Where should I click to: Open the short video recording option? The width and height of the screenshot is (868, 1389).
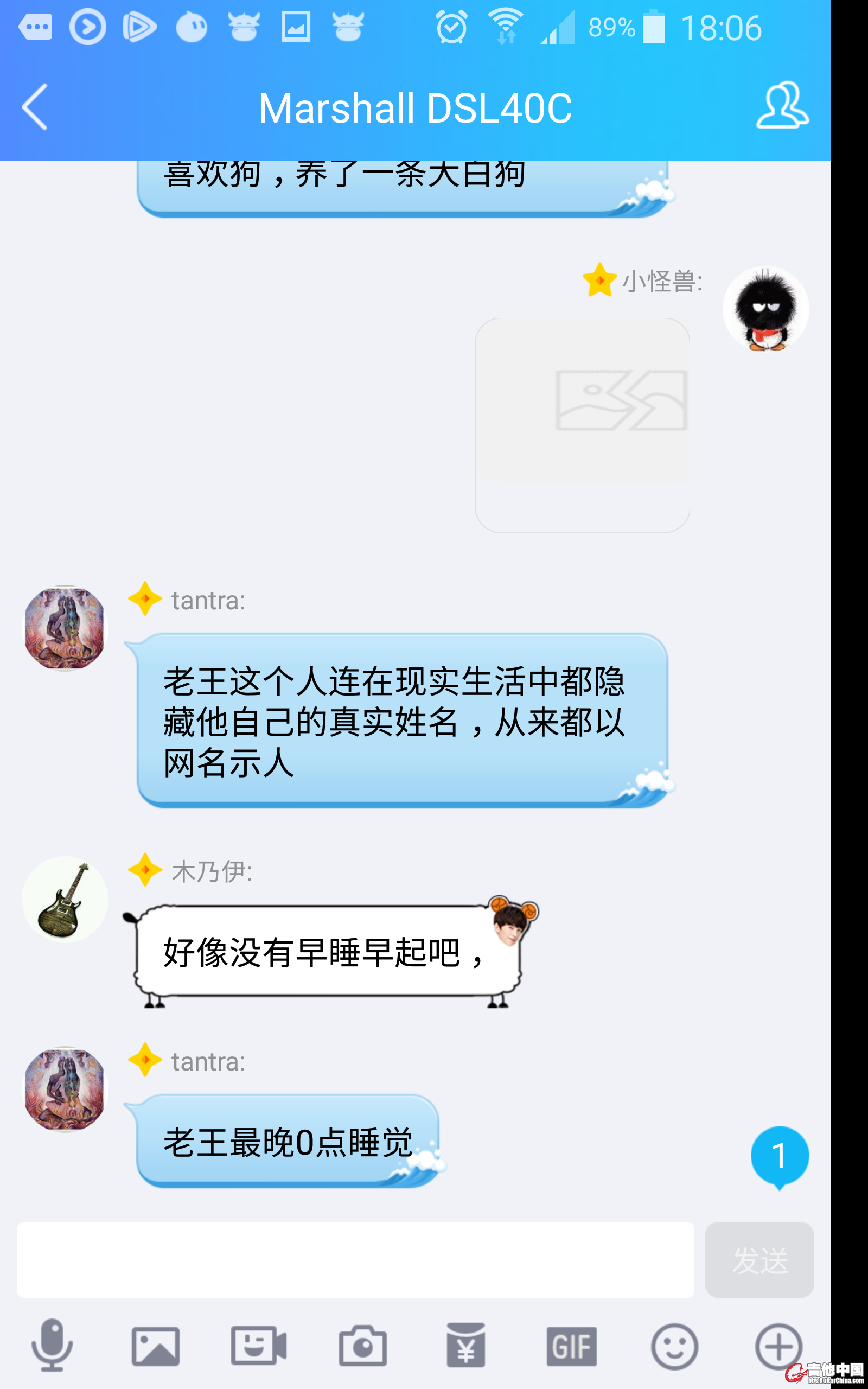(258, 1346)
